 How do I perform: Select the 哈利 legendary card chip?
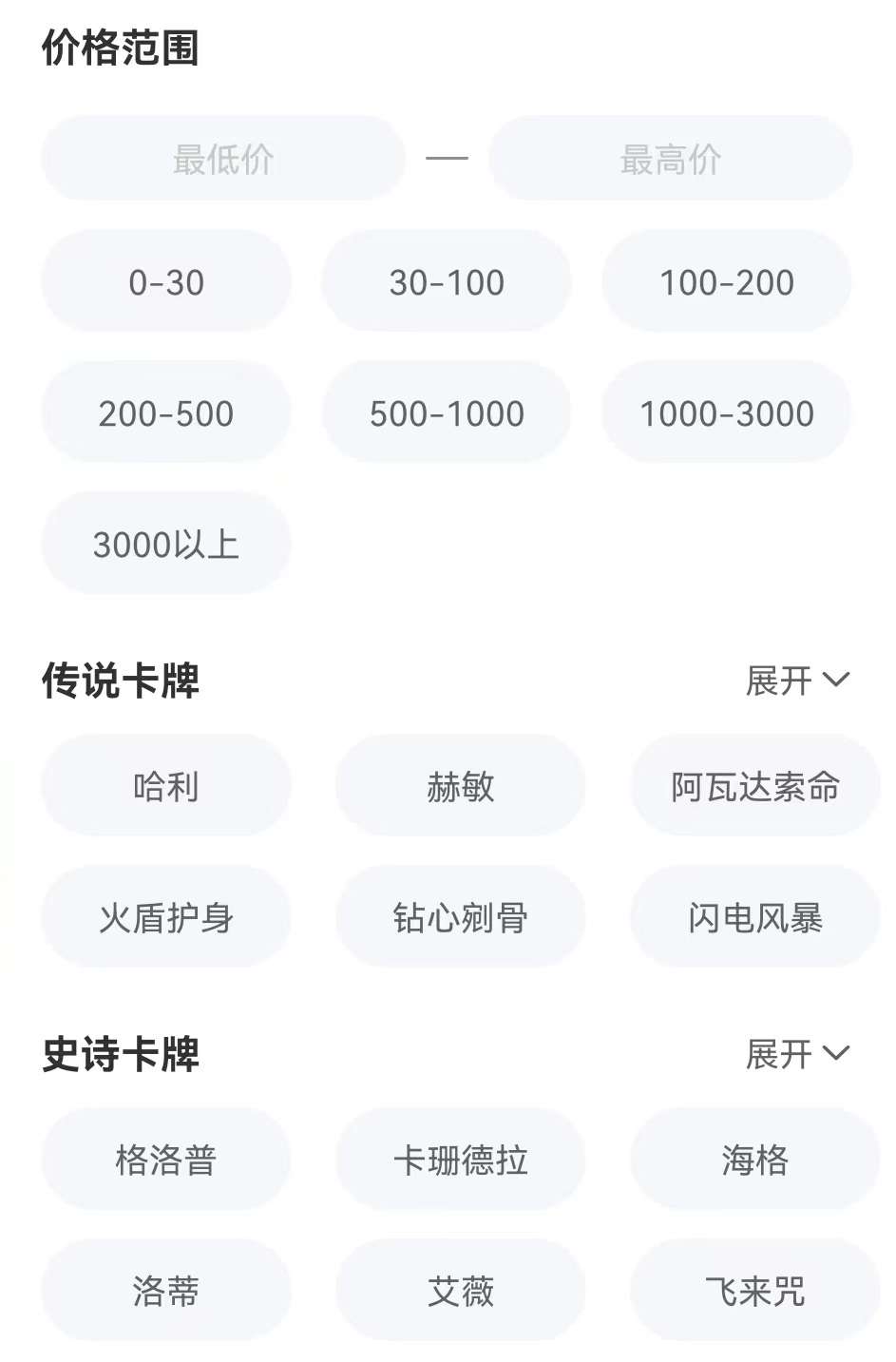[x=166, y=787]
